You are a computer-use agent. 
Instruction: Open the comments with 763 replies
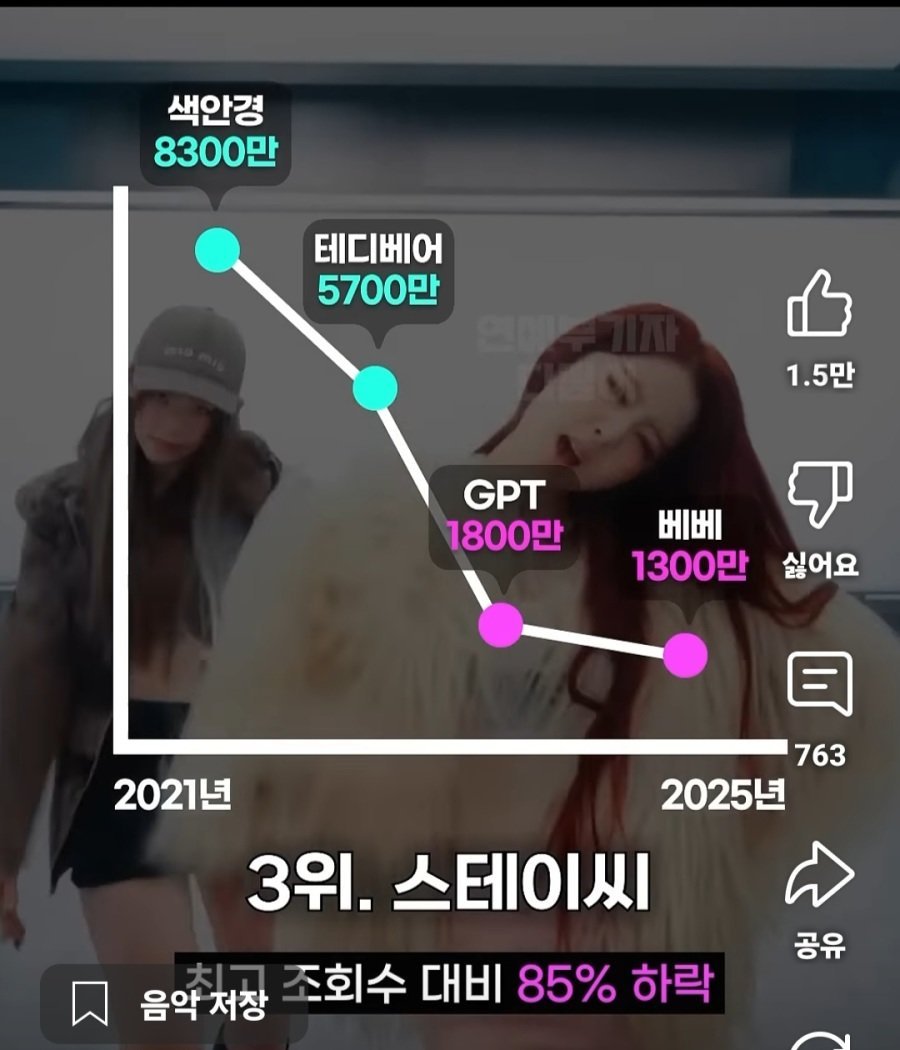[820, 685]
